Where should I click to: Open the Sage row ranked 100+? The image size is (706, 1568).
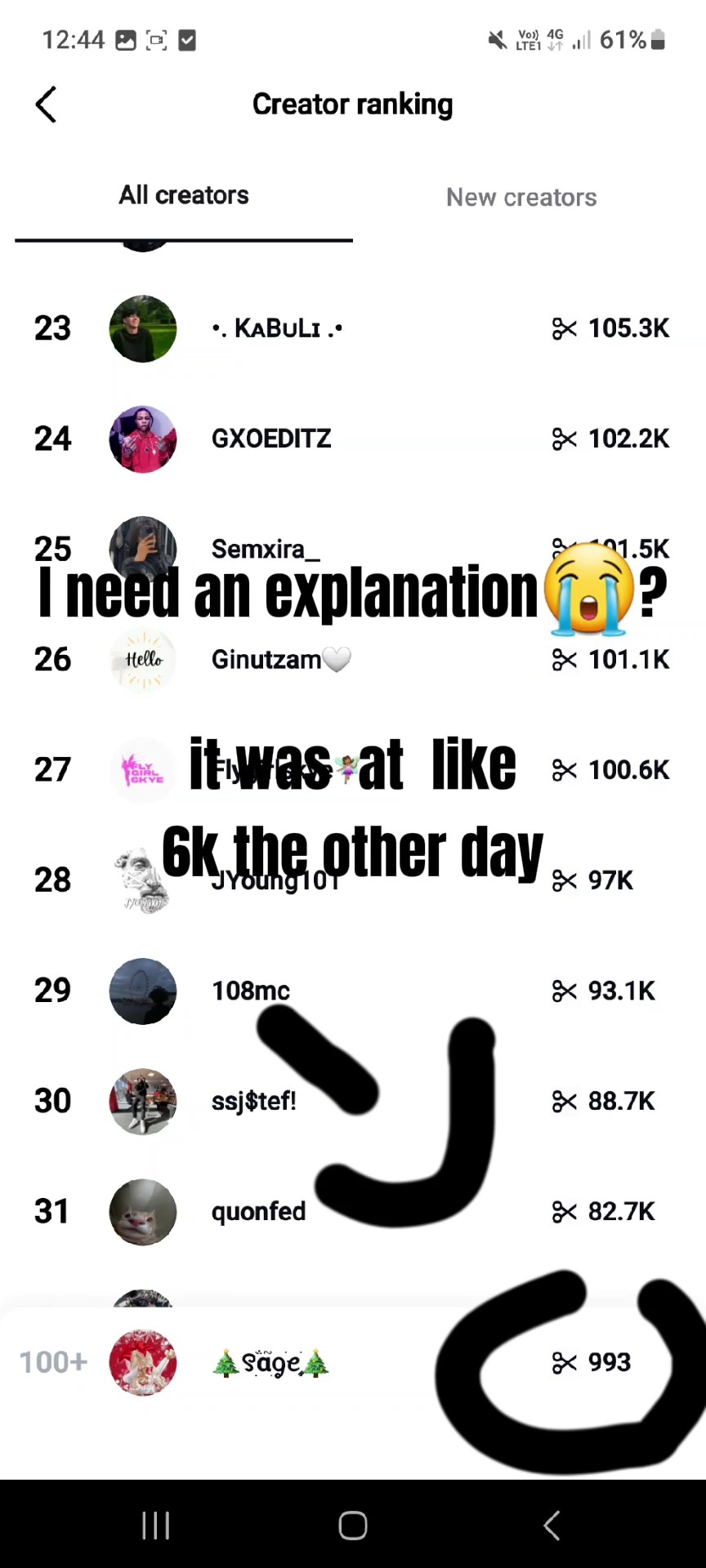270,1362
